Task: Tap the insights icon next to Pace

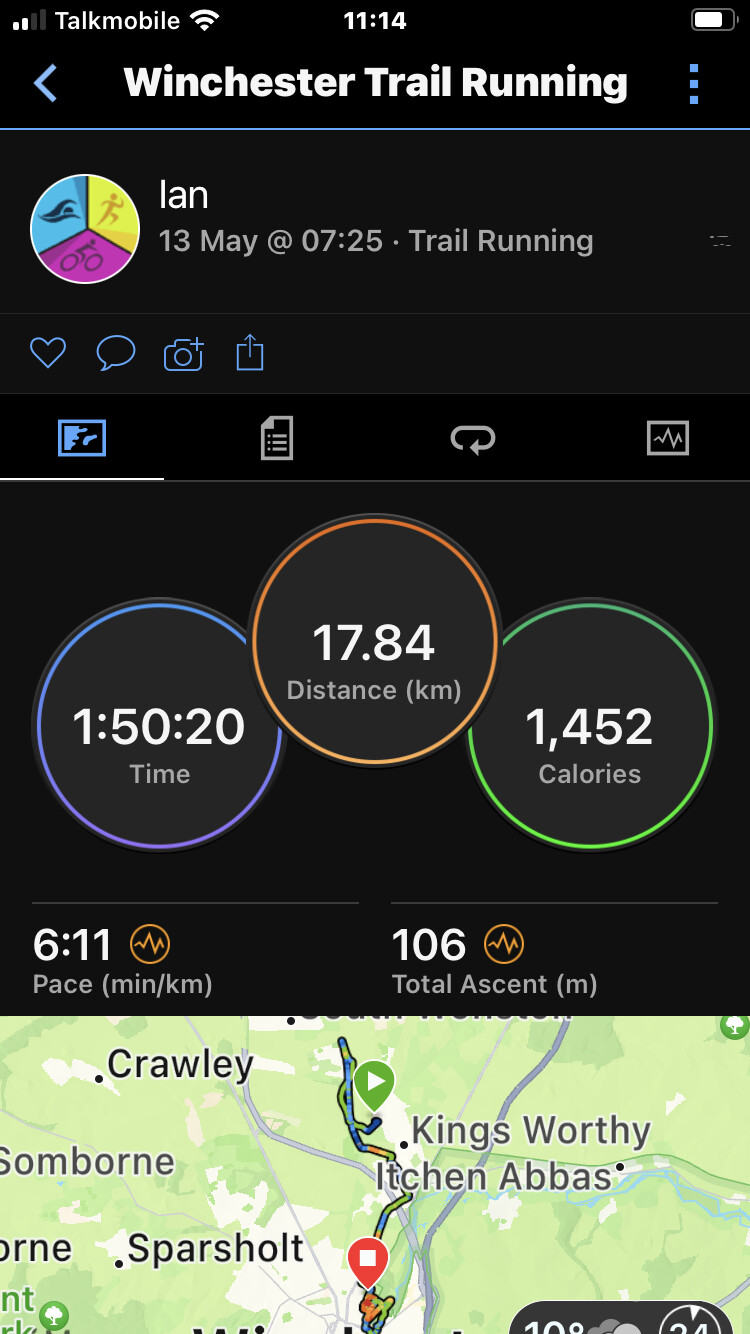Action: point(151,943)
